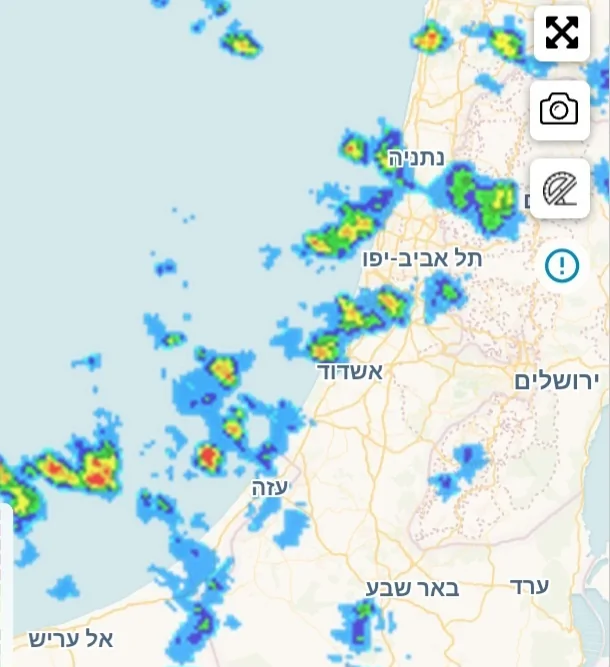610x667 pixels.
Task: Open the exclamation mark info button
Action: click(562, 265)
